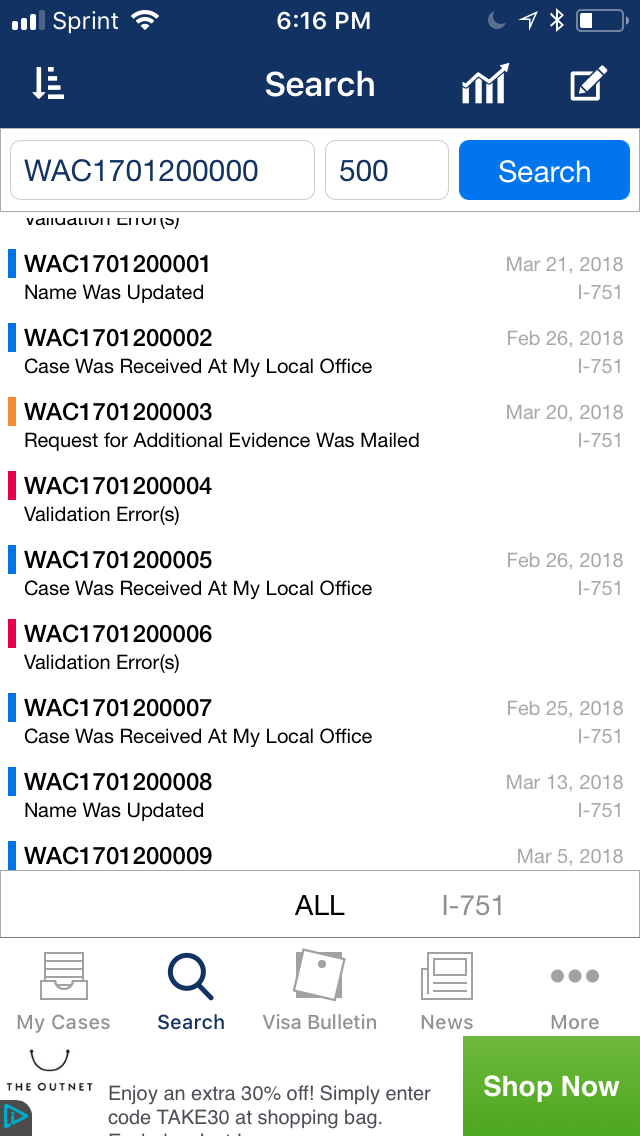The width and height of the screenshot is (640, 1136).
Task: Edit the count field showing 500
Action: 387,170
